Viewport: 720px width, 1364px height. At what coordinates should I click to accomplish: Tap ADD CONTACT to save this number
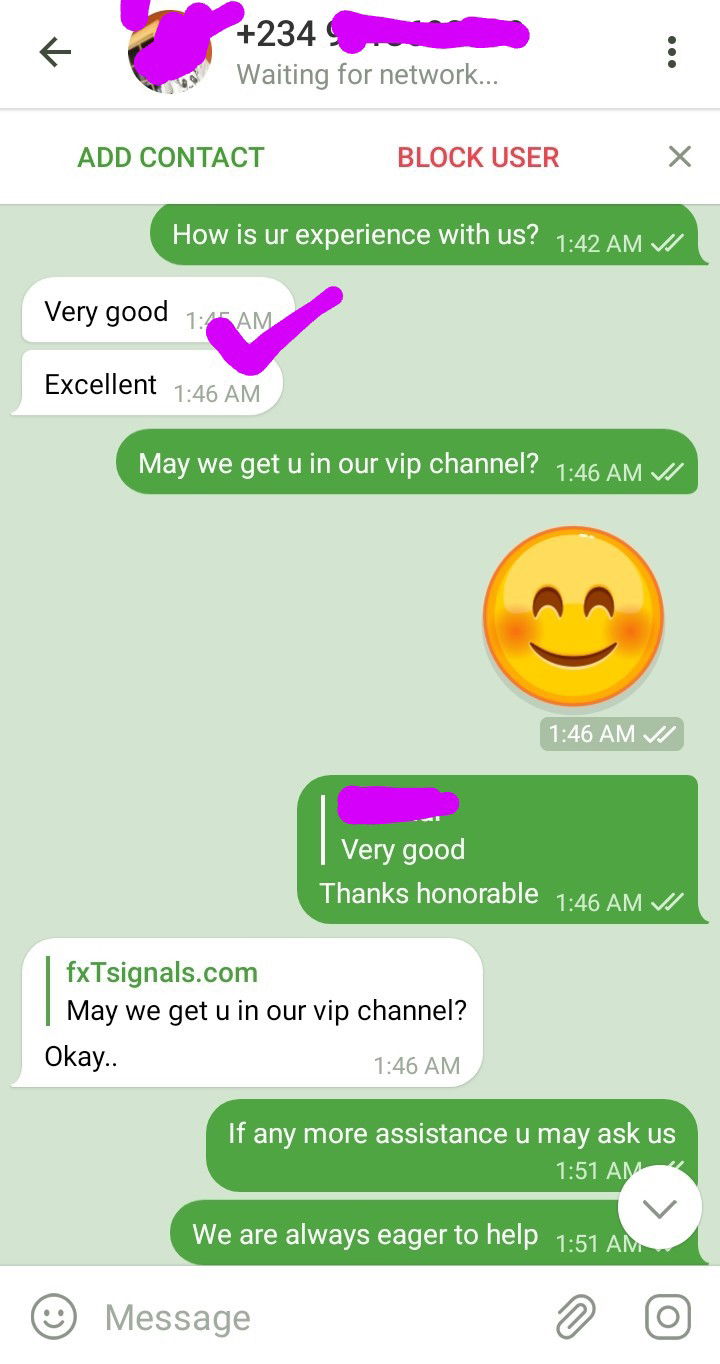point(171,157)
